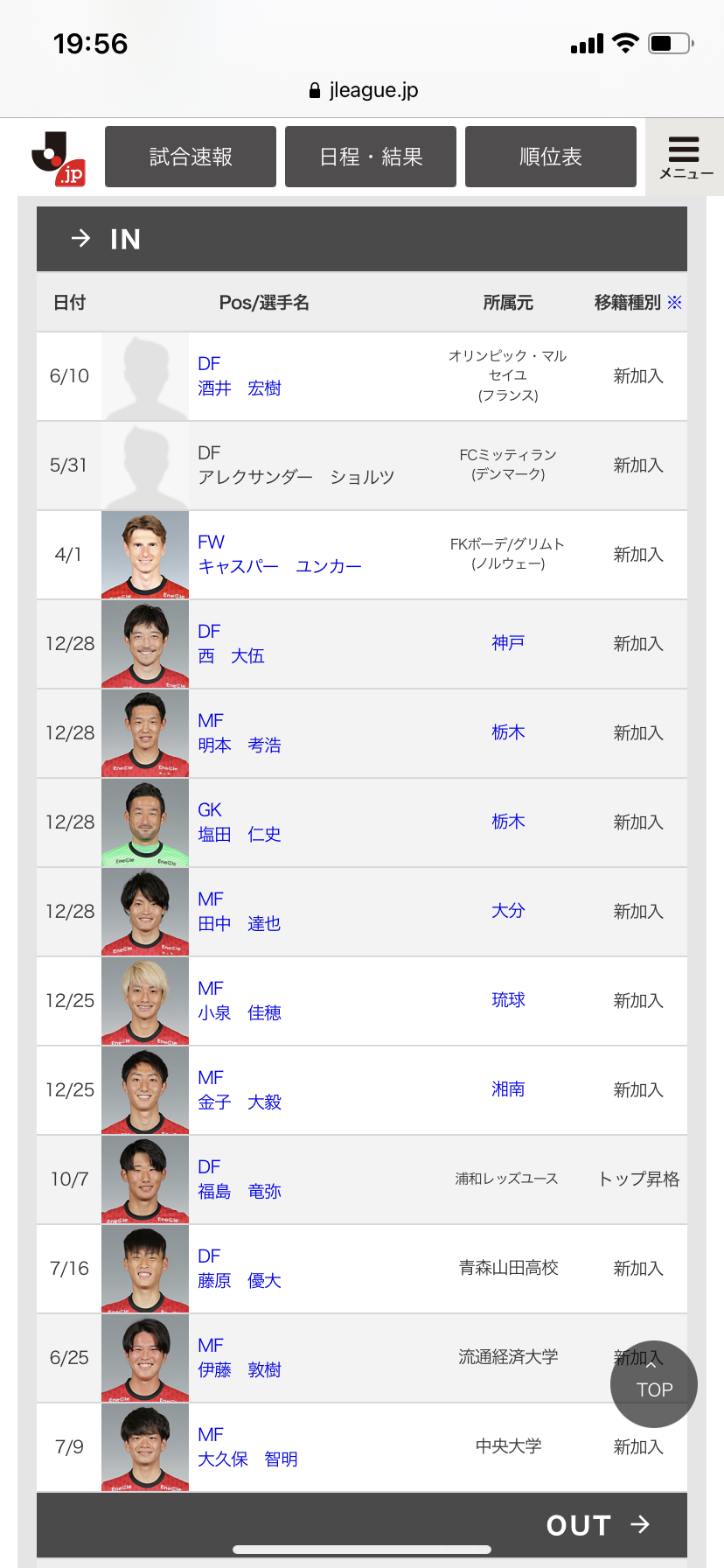Open the 神戸 club link

(x=508, y=643)
